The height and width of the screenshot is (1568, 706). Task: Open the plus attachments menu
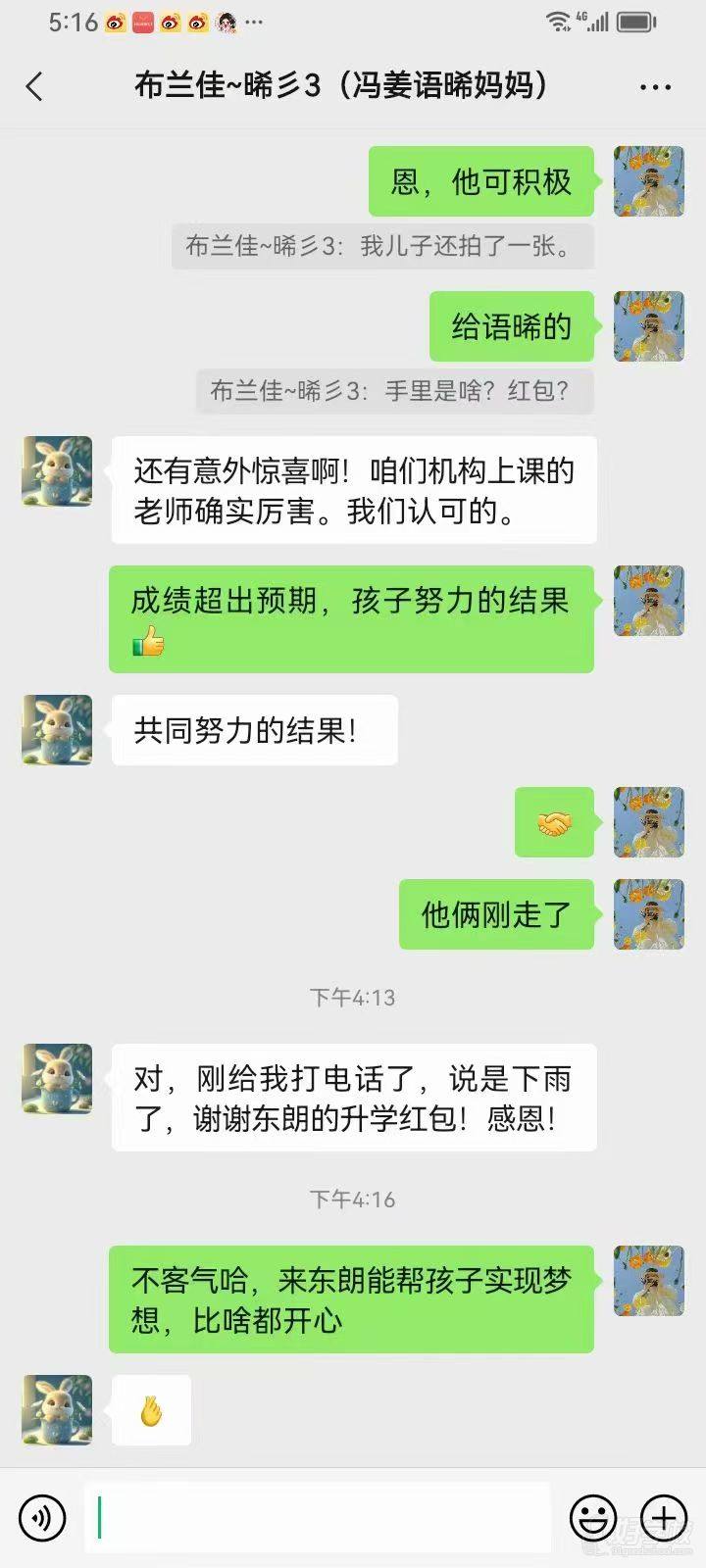[x=664, y=1518]
